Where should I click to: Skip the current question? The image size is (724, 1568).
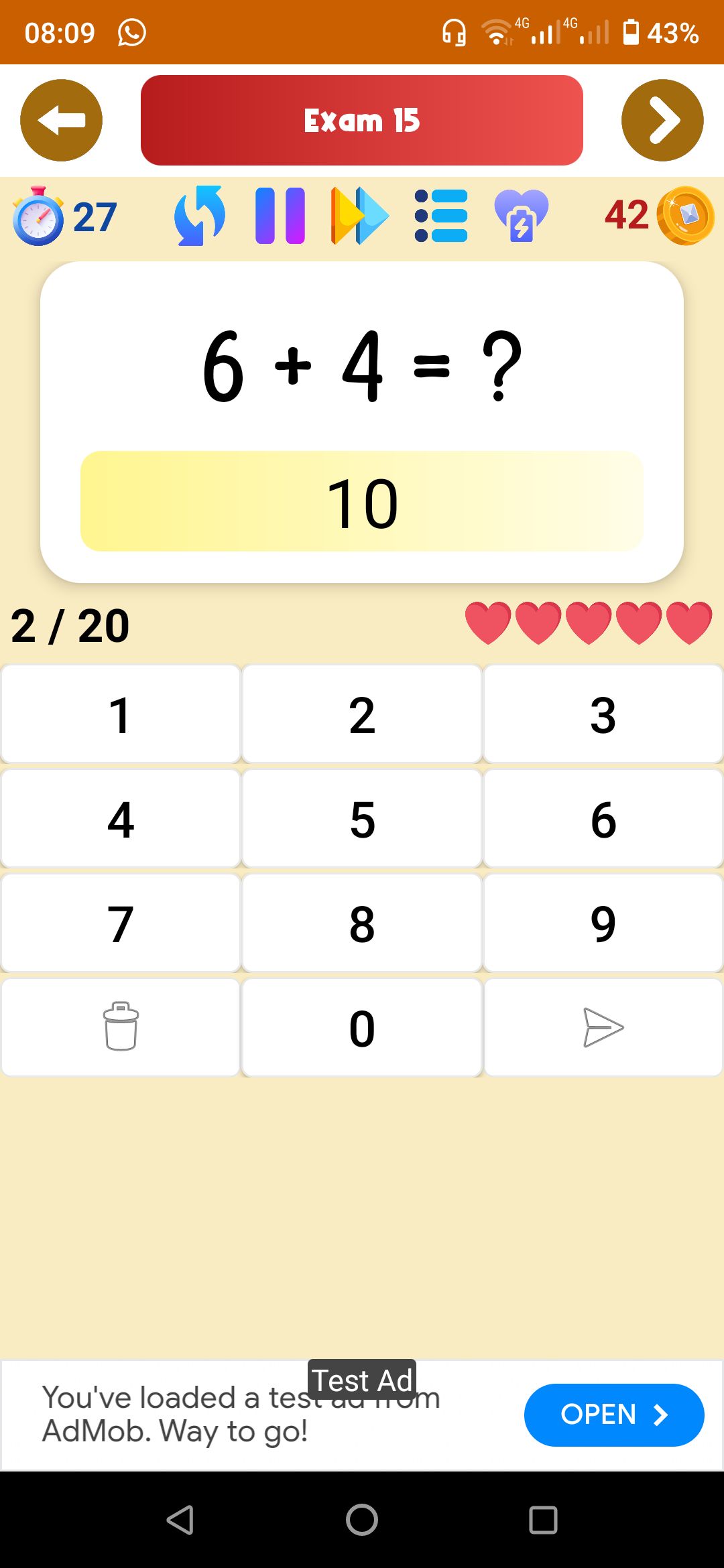(359, 216)
